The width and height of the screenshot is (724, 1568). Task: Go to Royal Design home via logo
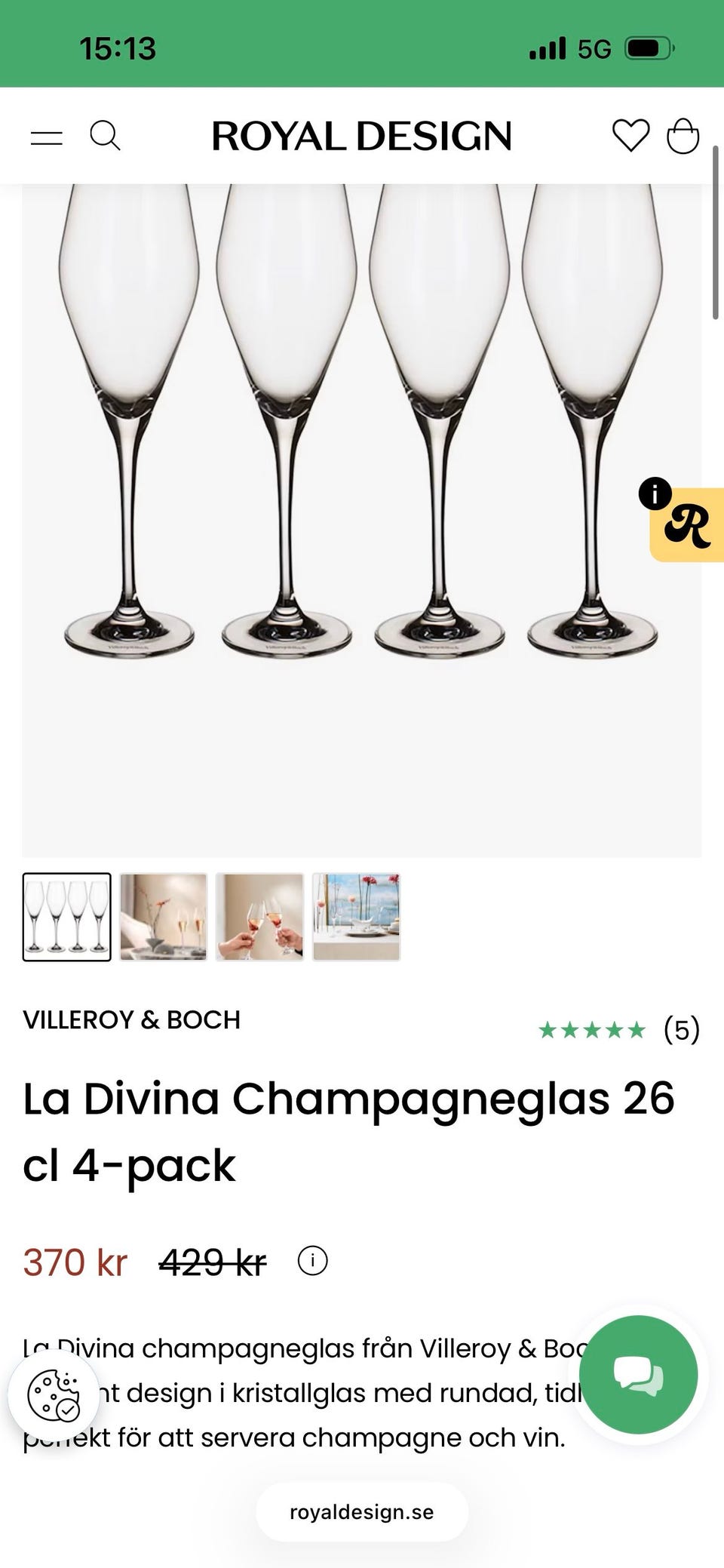coord(362,136)
